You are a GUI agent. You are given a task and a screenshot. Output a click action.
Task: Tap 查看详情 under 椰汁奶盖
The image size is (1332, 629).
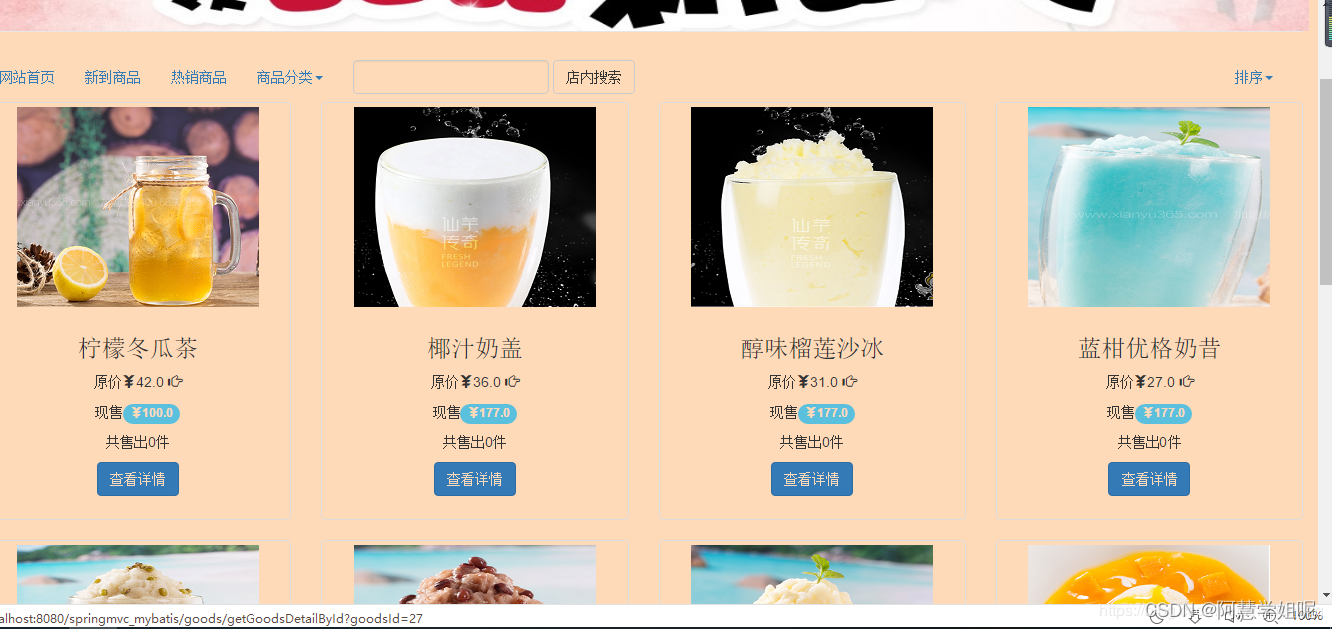[x=475, y=479]
